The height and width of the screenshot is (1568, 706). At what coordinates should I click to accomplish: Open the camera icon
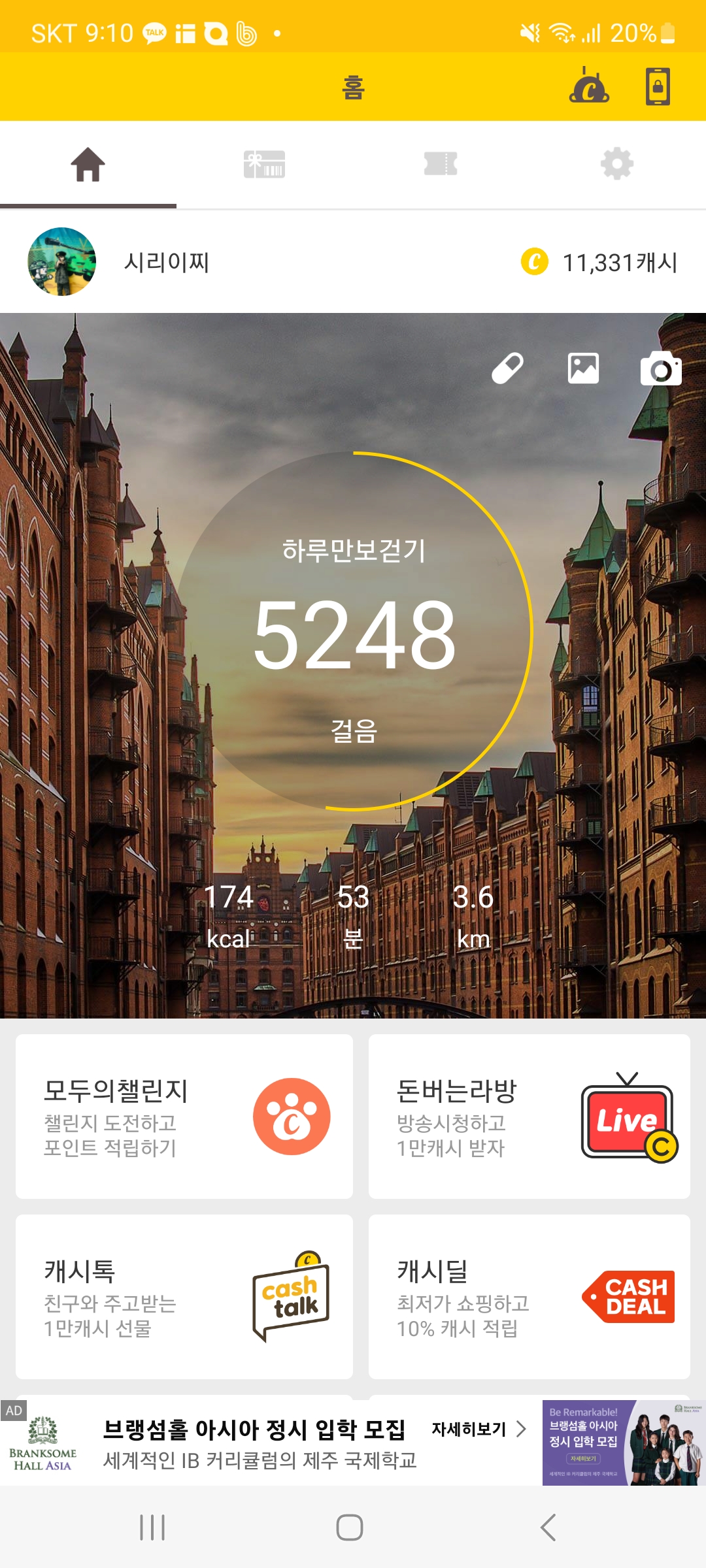pyautogui.click(x=661, y=369)
